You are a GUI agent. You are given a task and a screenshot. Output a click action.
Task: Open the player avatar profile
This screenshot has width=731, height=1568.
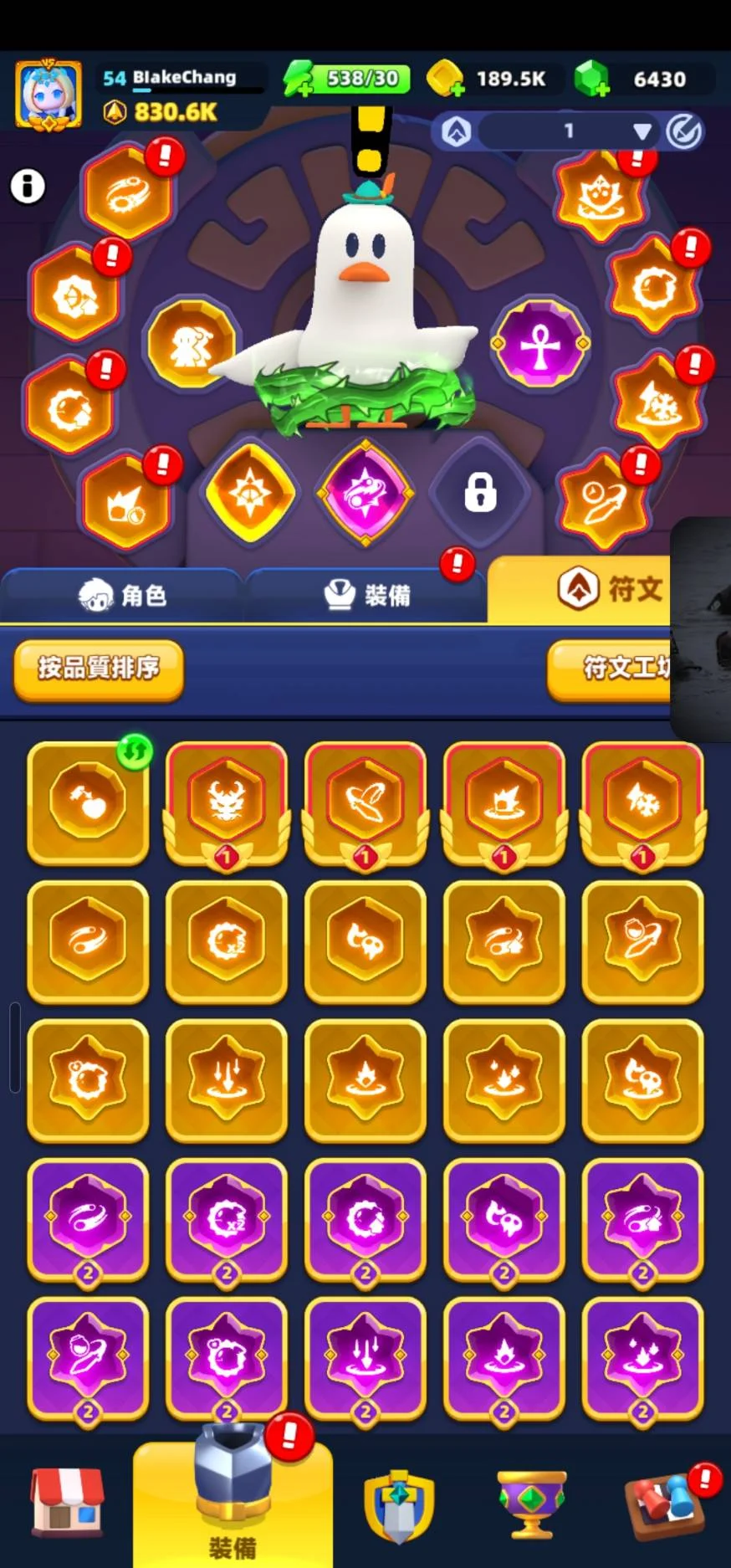tap(49, 94)
